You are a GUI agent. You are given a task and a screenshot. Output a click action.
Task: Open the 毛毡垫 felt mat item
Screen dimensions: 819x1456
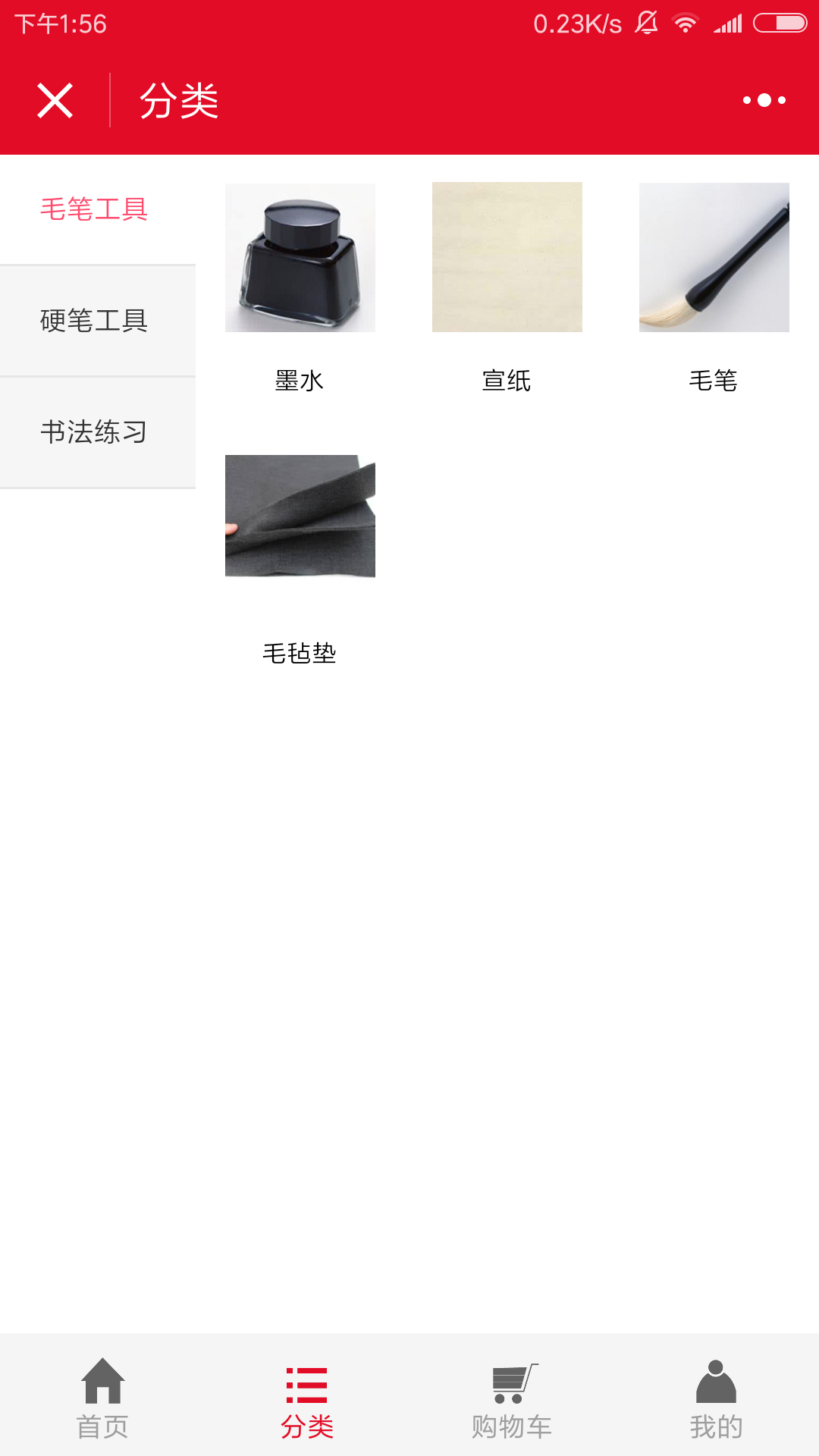[300, 560]
